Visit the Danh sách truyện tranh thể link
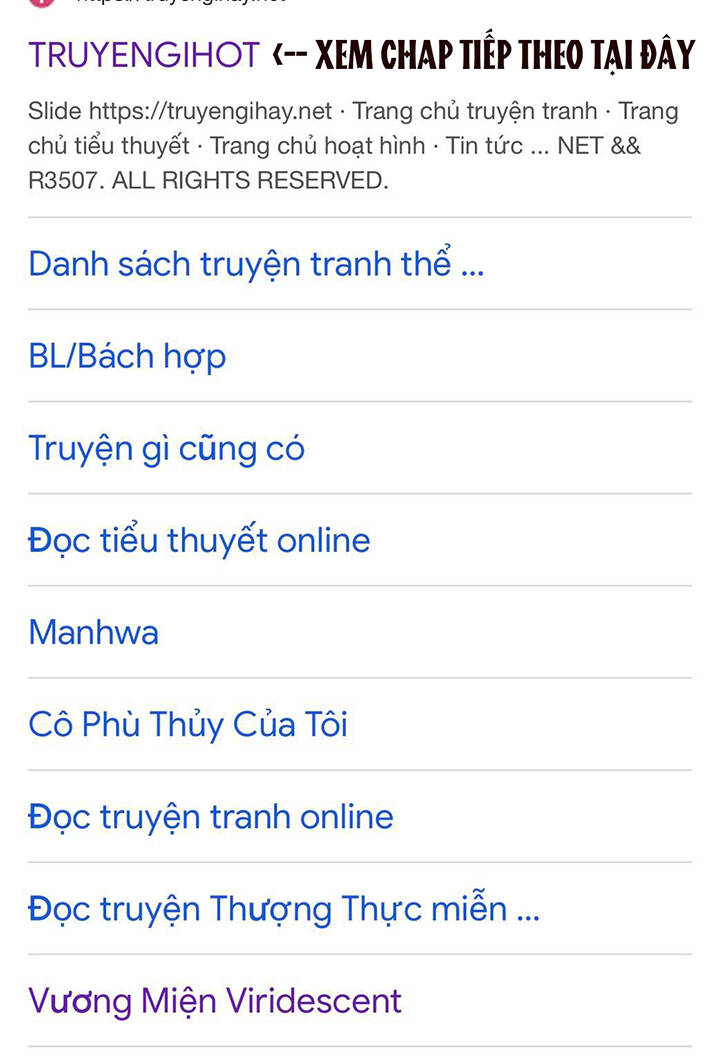The image size is (720, 1057). 256,263
